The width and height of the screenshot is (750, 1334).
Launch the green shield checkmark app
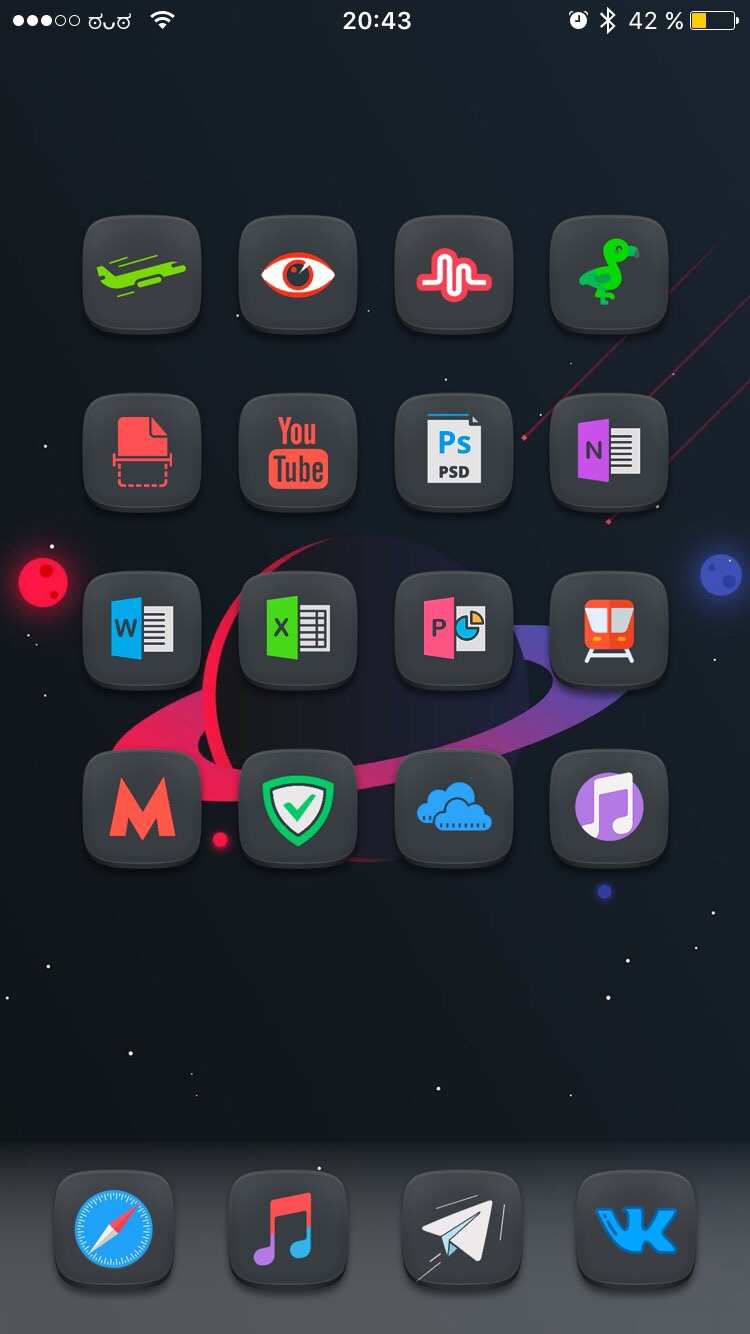tap(298, 808)
